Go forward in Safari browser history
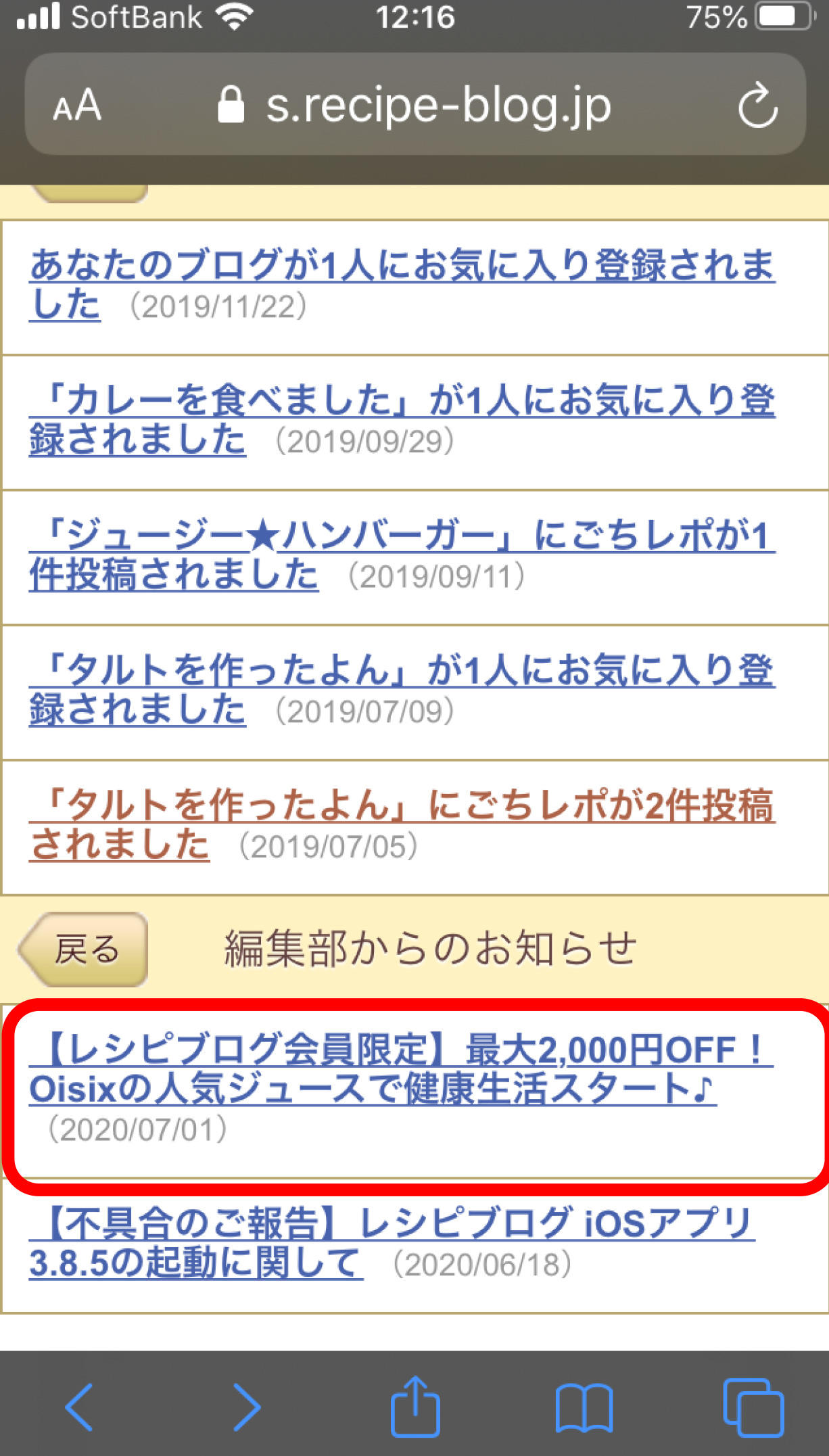The image size is (829, 1456). click(247, 1407)
